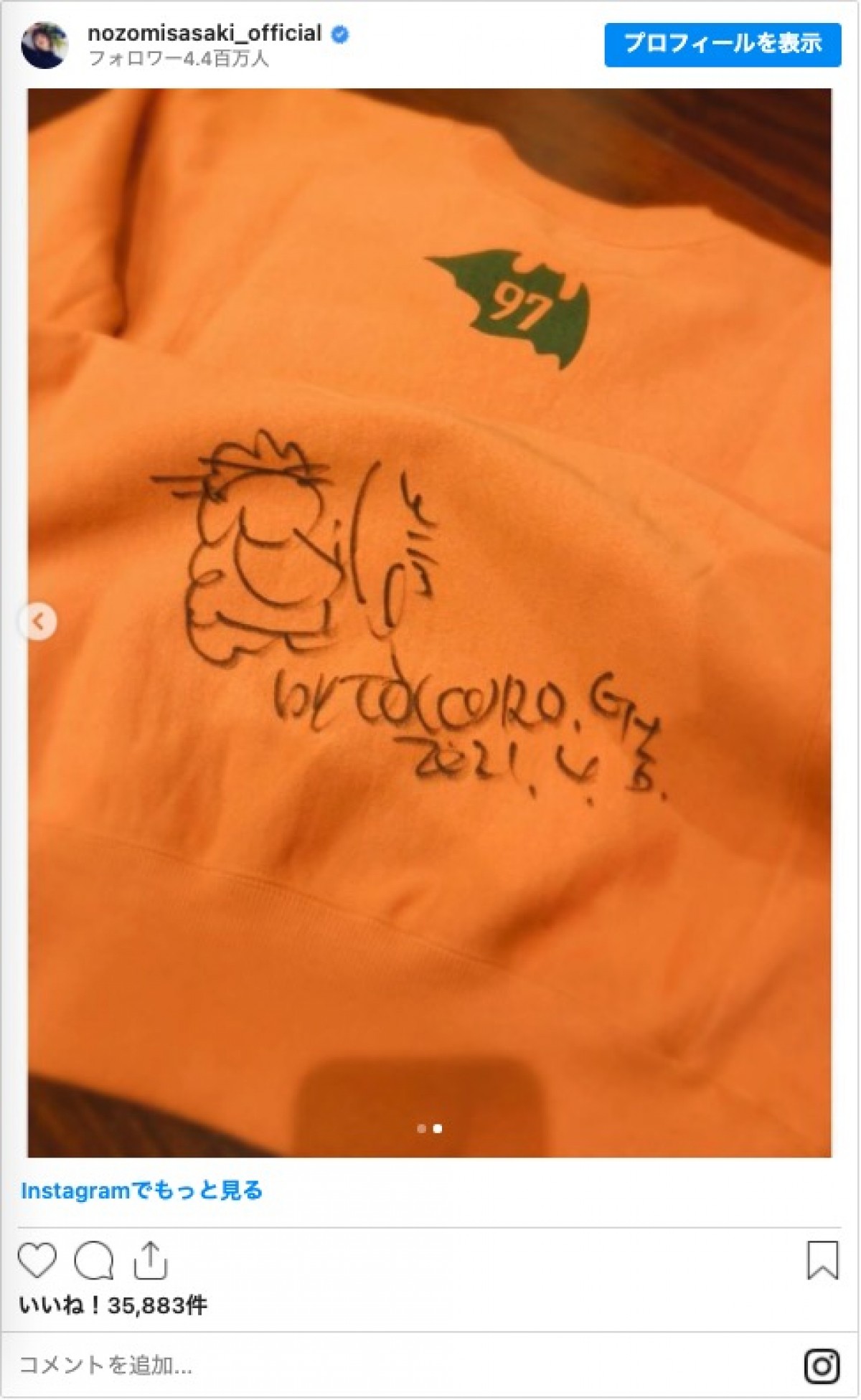
Task: Go to the previous photo in the carousel
Action: point(39,621)
